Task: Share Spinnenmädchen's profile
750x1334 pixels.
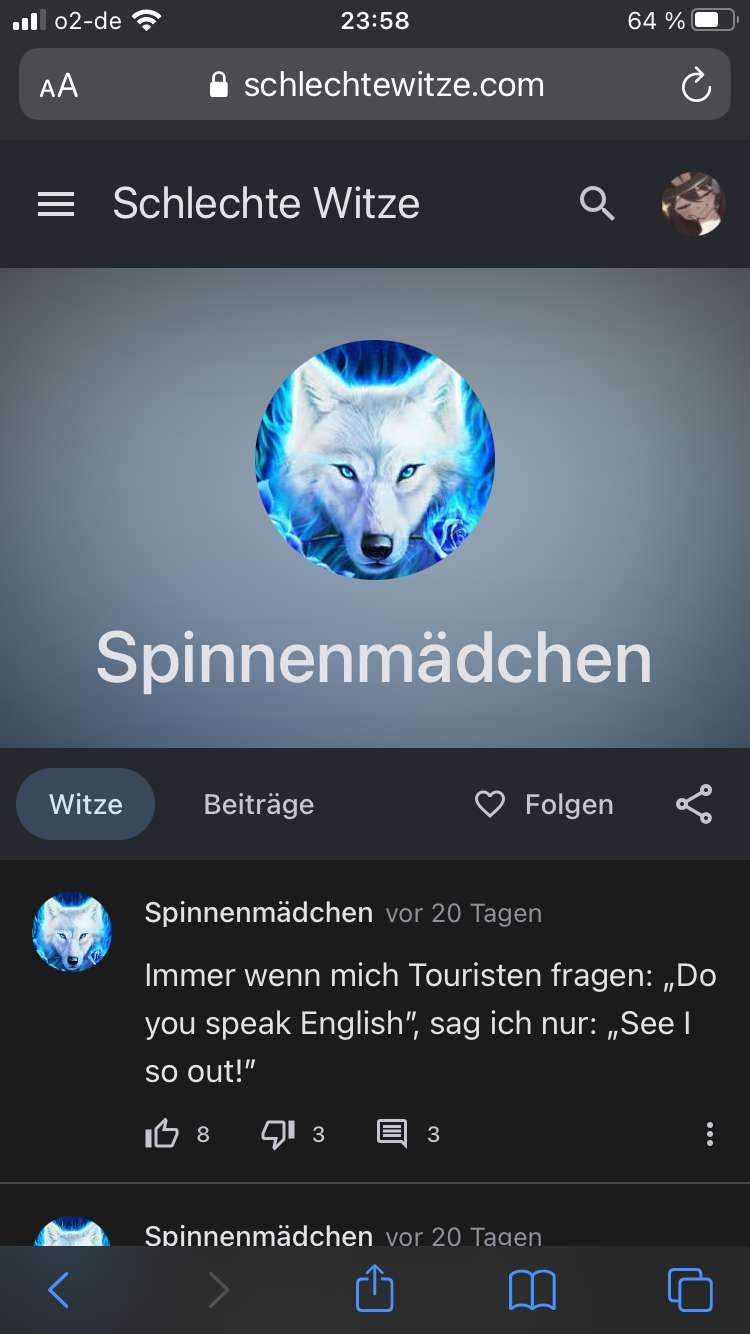Action: tap(694, 804)
